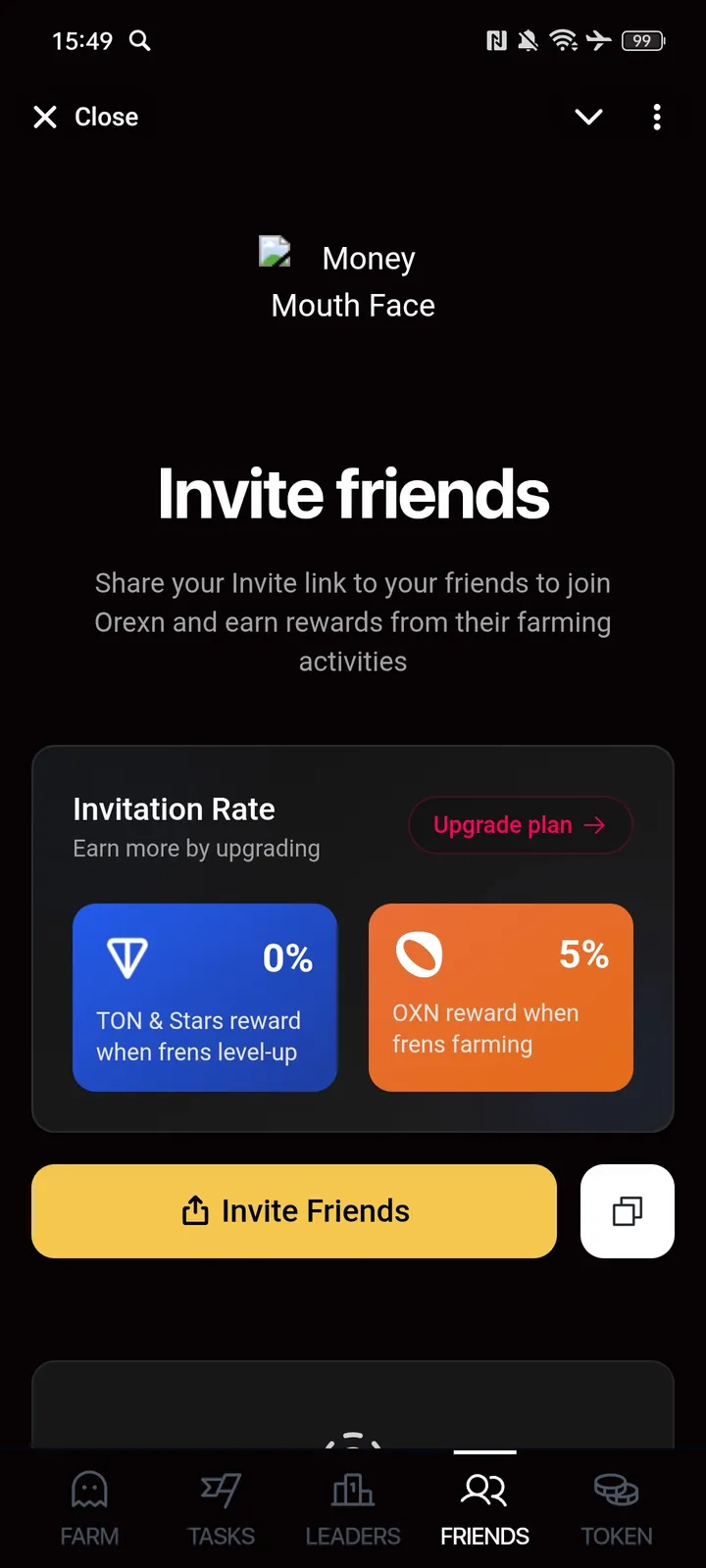Copy the invite link
Screen dimensions: 706x1568
628,1211
